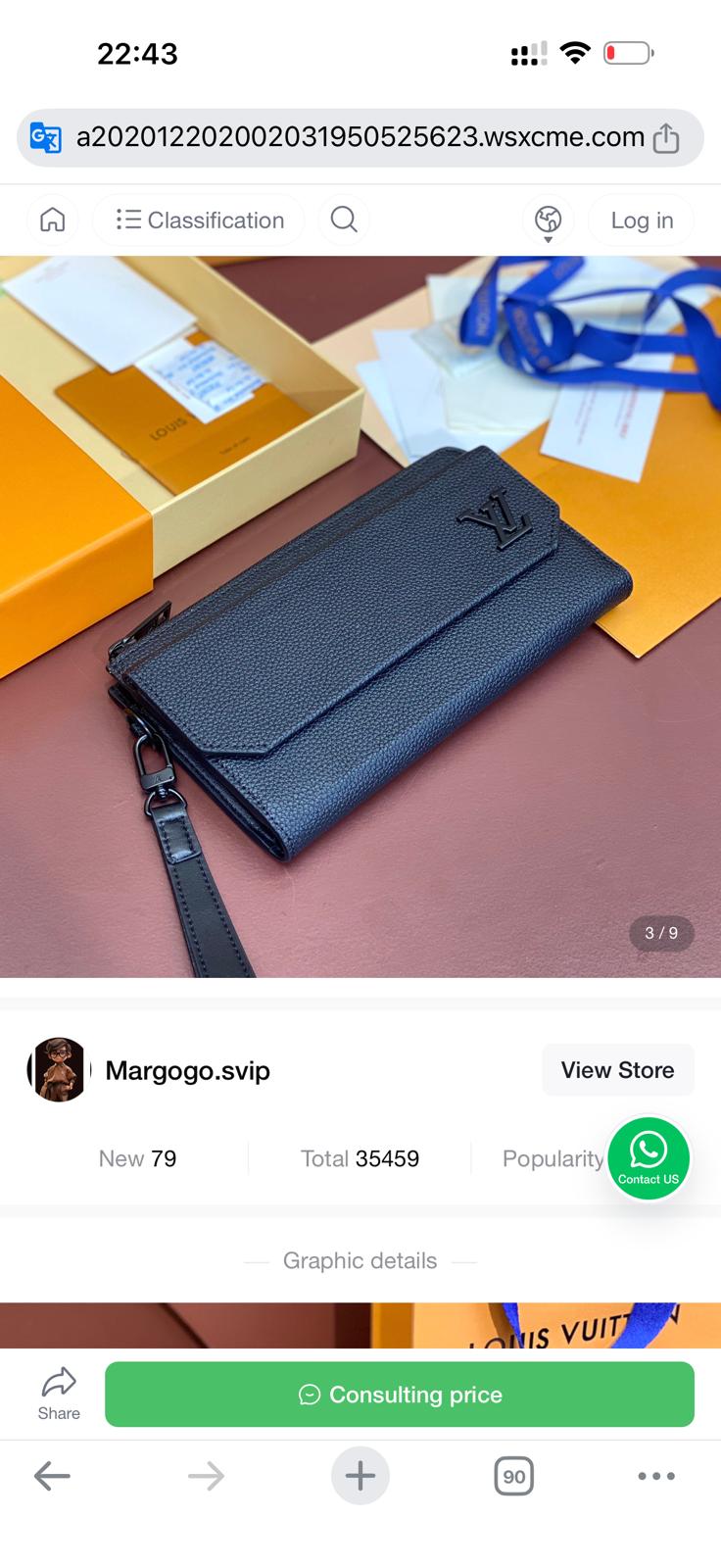721x1568 pixels.
Task: Show the 90 open tabs
Action: click(514, 1476)
